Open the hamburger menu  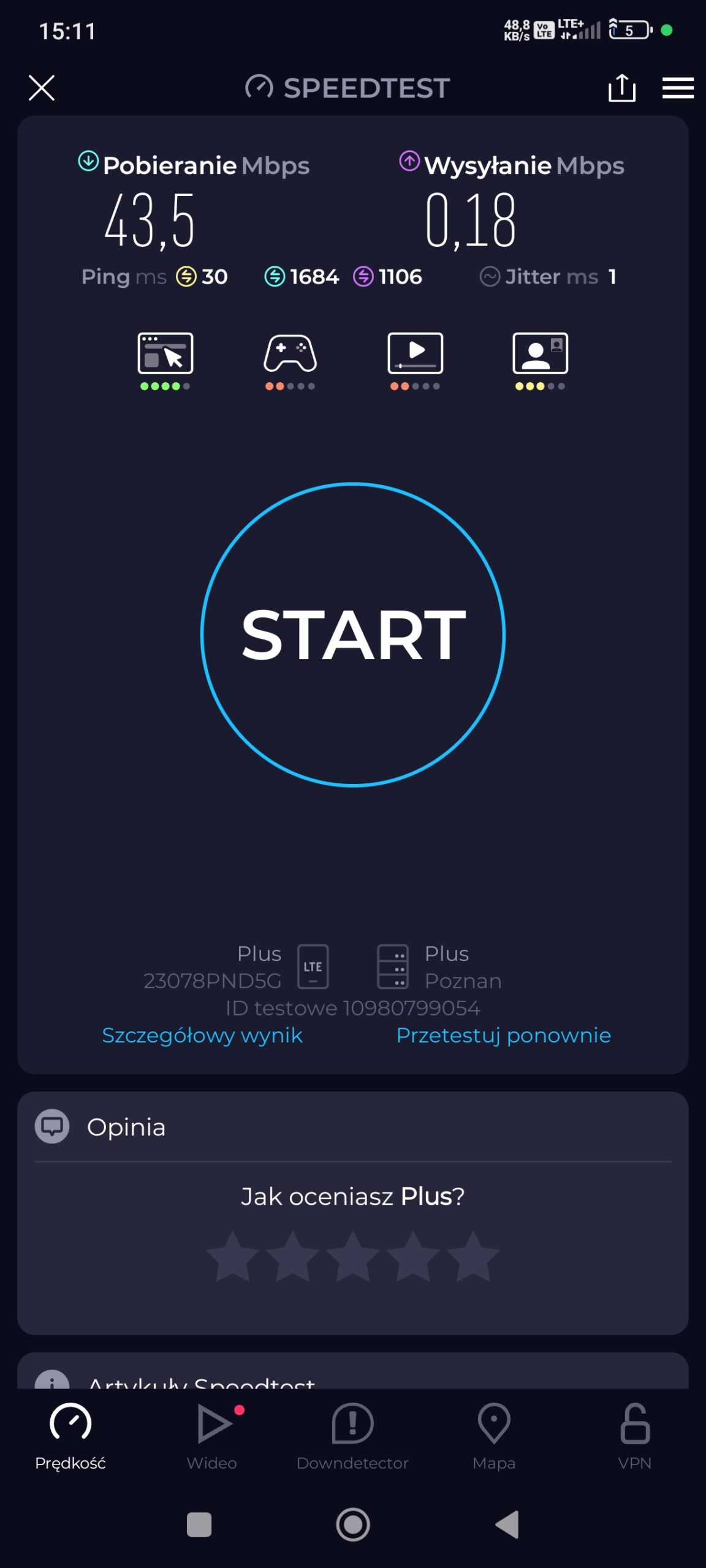(x=678, y=88)
